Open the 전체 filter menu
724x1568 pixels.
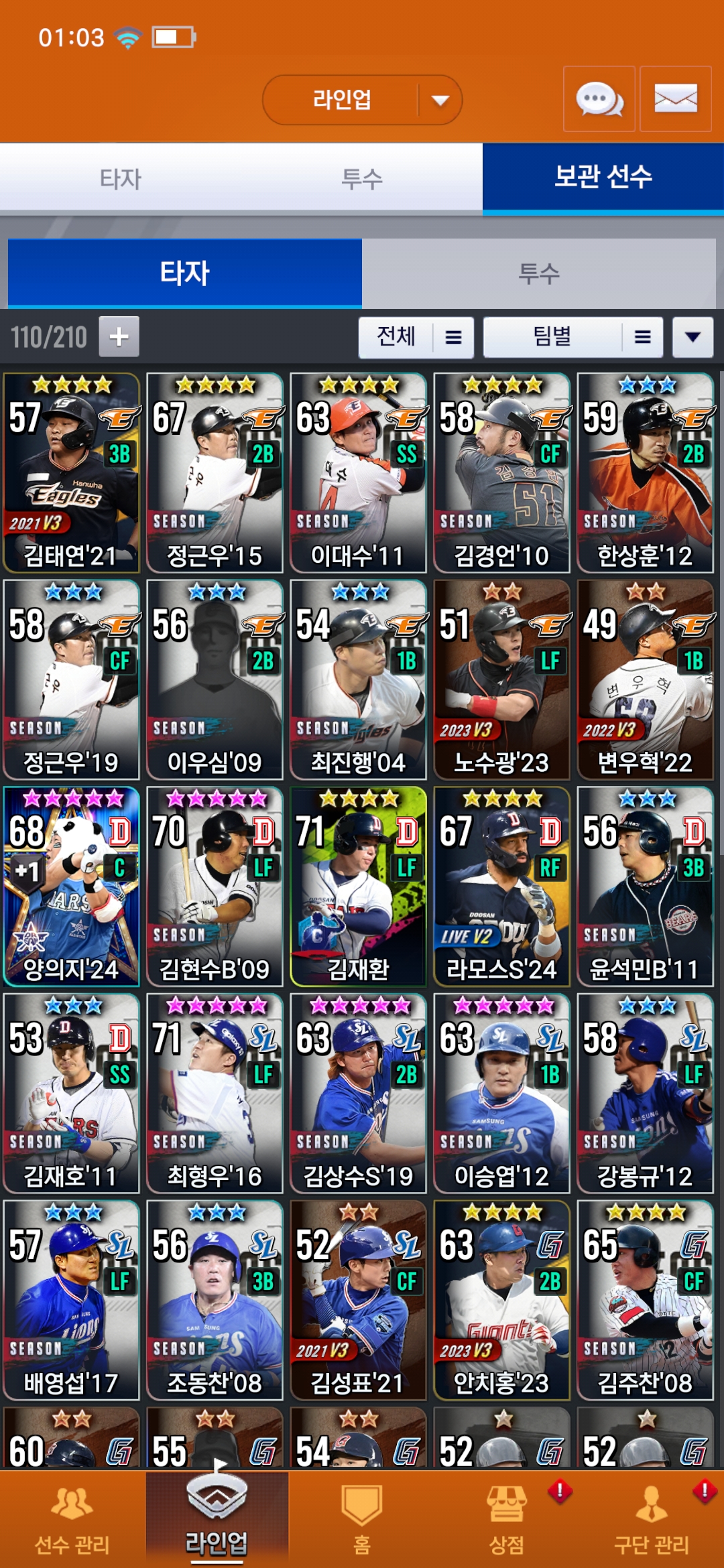(x=416, y=337)
